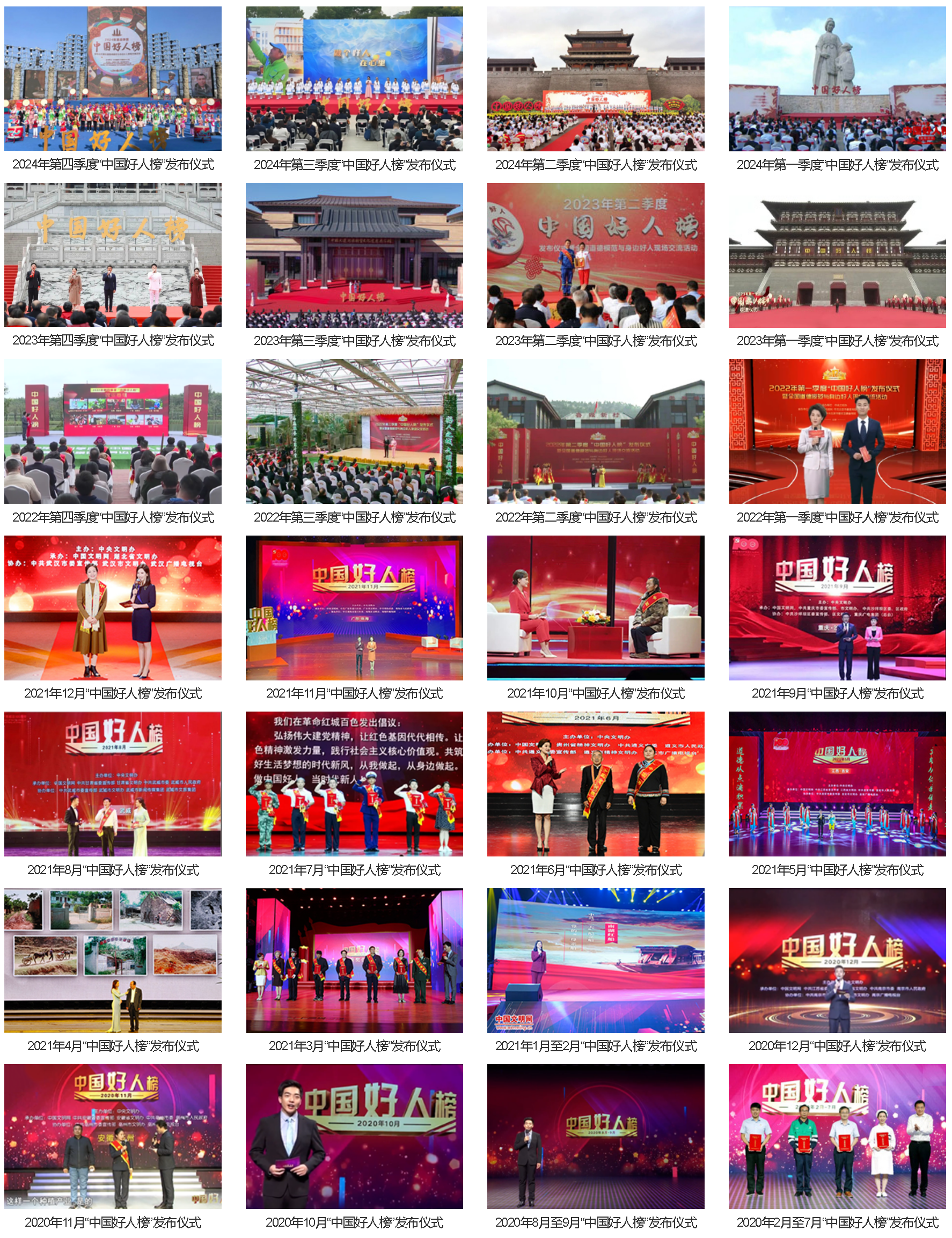View 2021年4月 发布仪式 tile
The image size is (952, 1238).
click(x=113, y=961)
